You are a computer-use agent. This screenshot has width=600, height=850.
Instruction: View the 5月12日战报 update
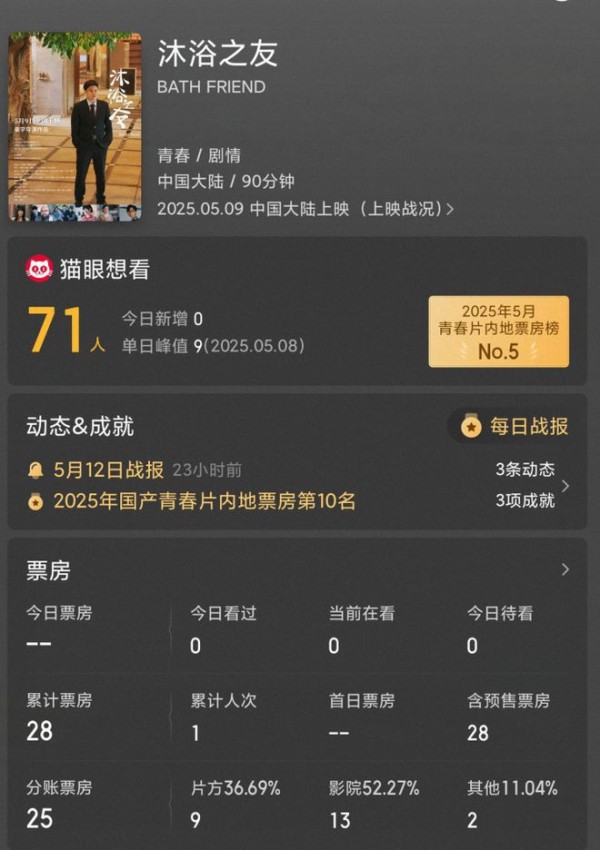tap(108, 470)
